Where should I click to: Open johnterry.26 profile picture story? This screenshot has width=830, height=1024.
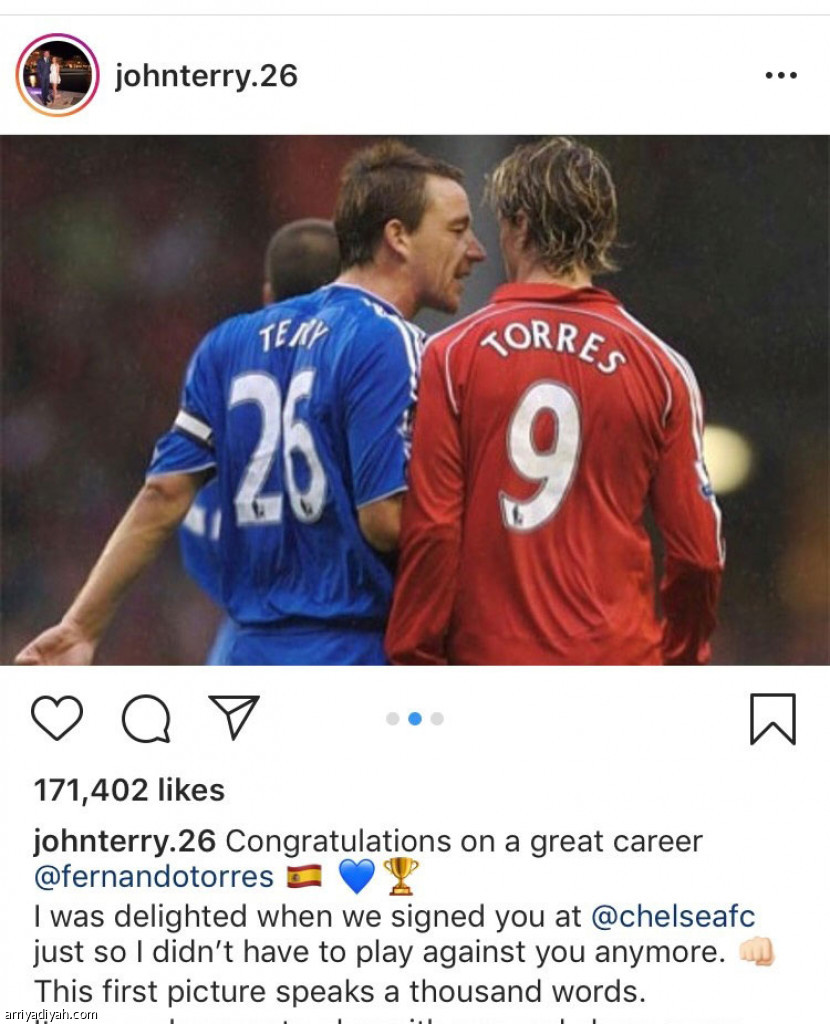pyautogui.click(x=56, y=75)
